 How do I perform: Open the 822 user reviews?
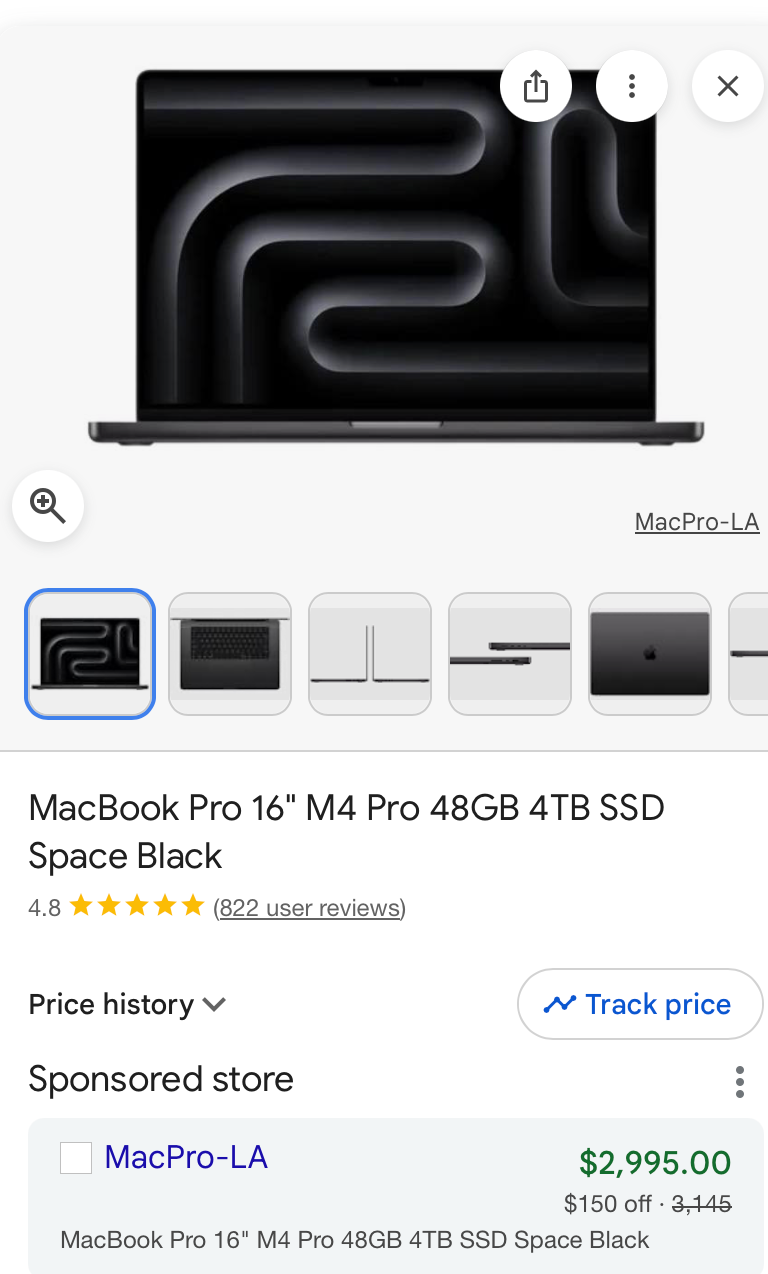coord(309,908)
